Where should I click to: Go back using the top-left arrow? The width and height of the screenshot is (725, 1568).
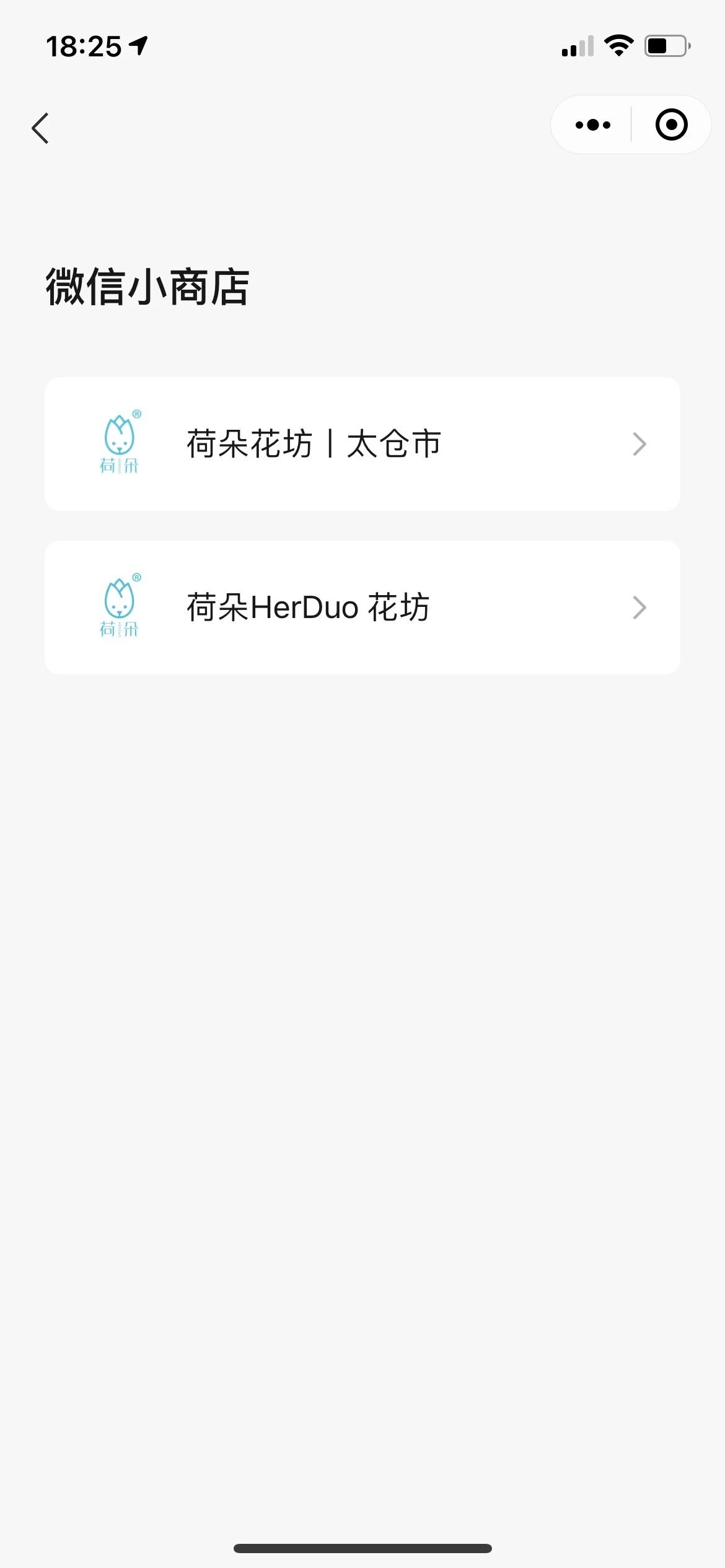click(x=41, y=128)
